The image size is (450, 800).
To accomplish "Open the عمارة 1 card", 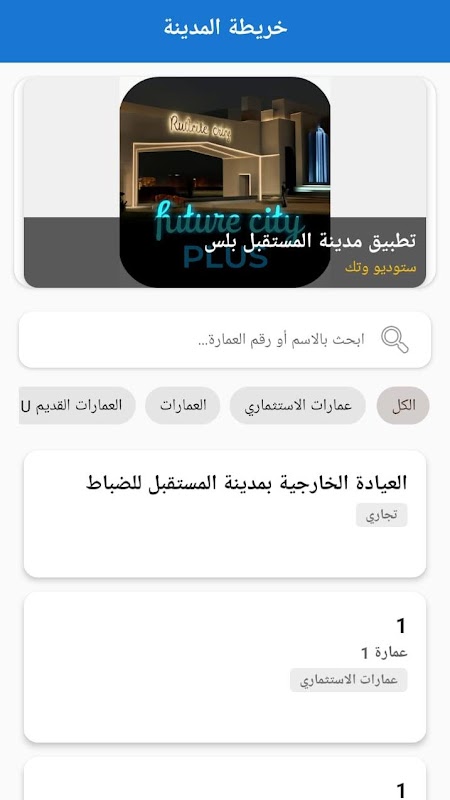I will tap(225, 667).
